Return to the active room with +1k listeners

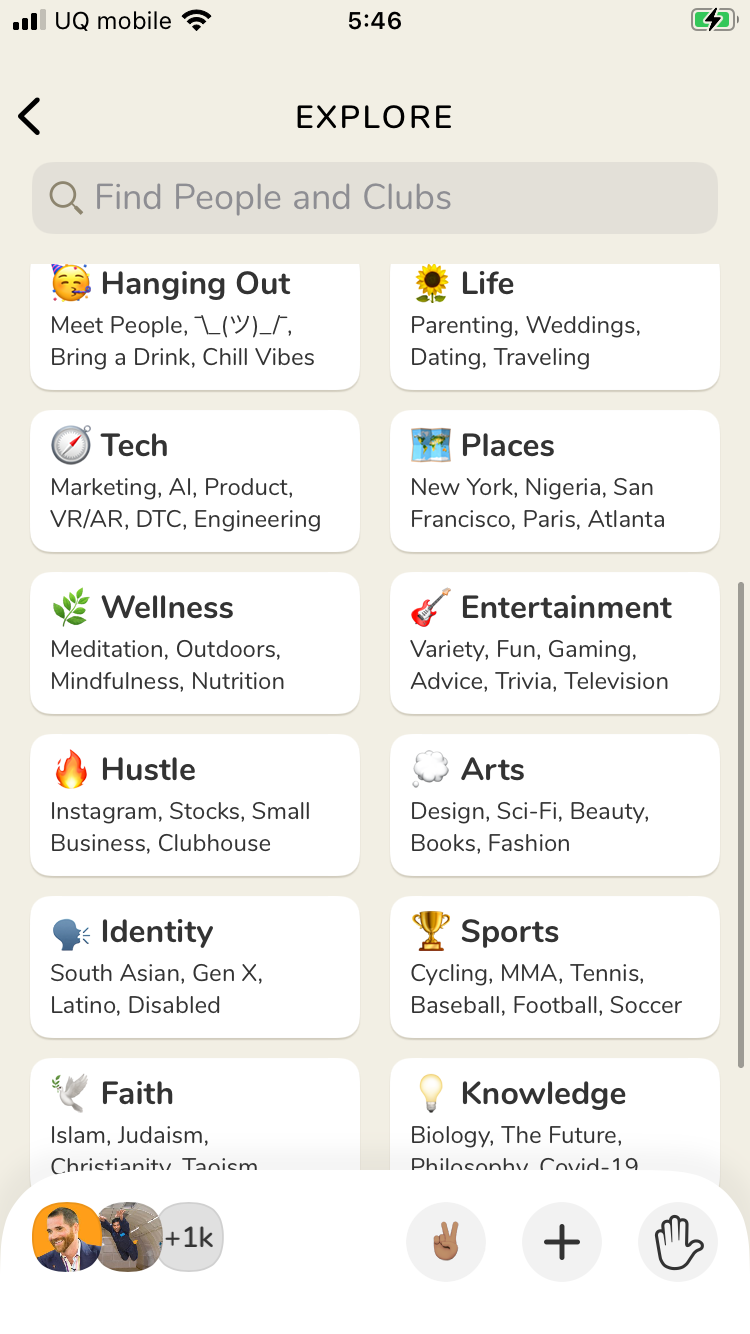(128, 1238)
